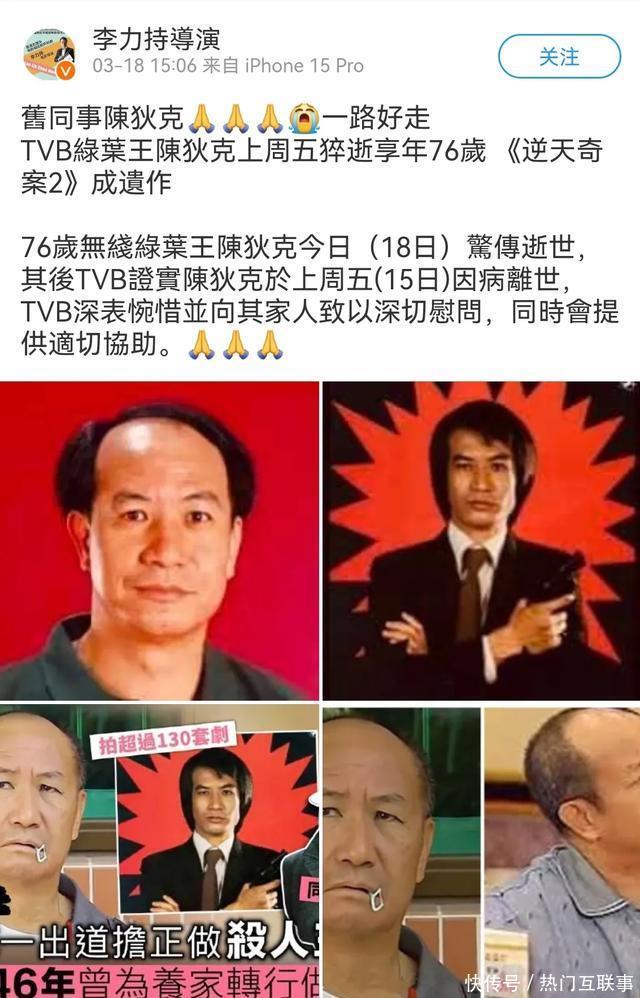The width and height of the screenshot is (640, 998).
Task: Open the red-background portrait photo
Action: coord(159,540)
